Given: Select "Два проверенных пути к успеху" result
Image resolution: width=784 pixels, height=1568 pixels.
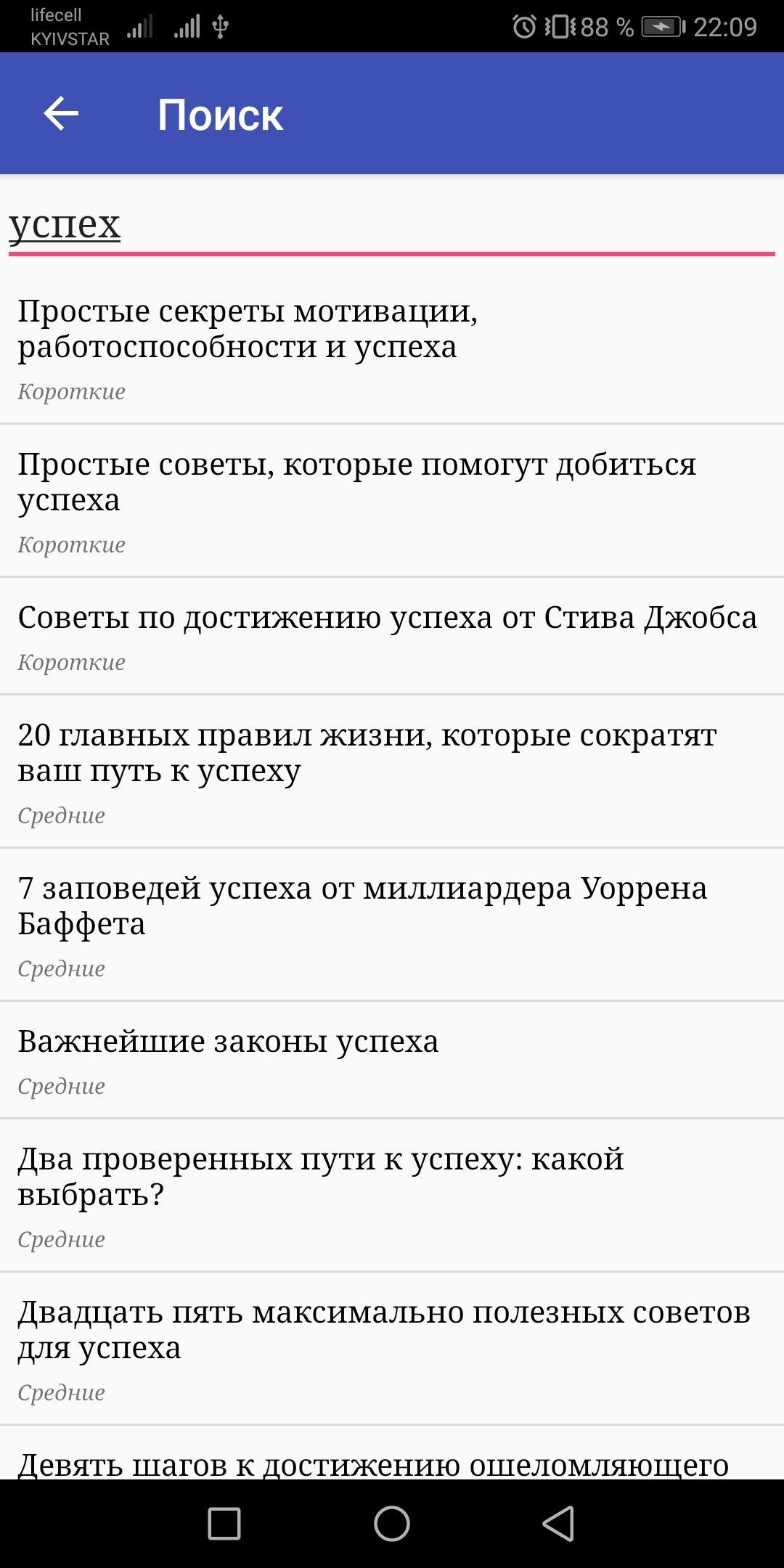Looking at the screenshot, I should click(392, 1196).
